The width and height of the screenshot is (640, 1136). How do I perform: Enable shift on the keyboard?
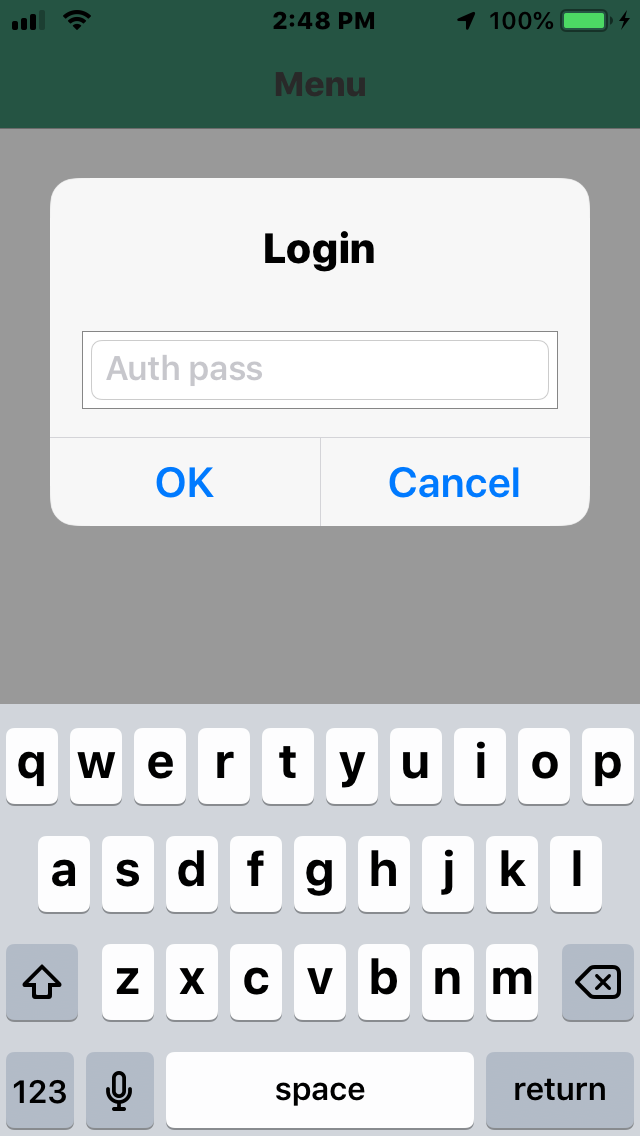[x=42, y=982]
